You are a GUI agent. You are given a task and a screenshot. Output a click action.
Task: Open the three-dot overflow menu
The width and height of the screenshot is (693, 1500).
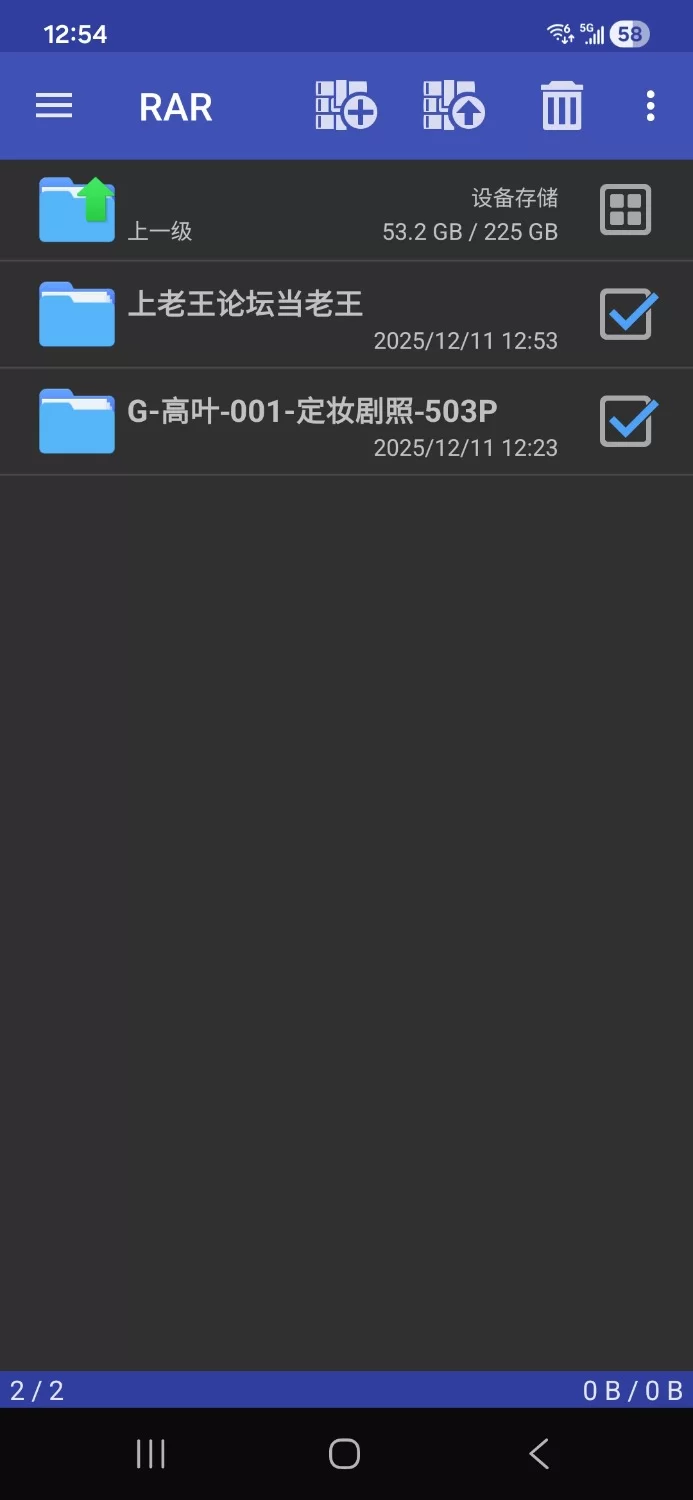click(x=650, y=106)
